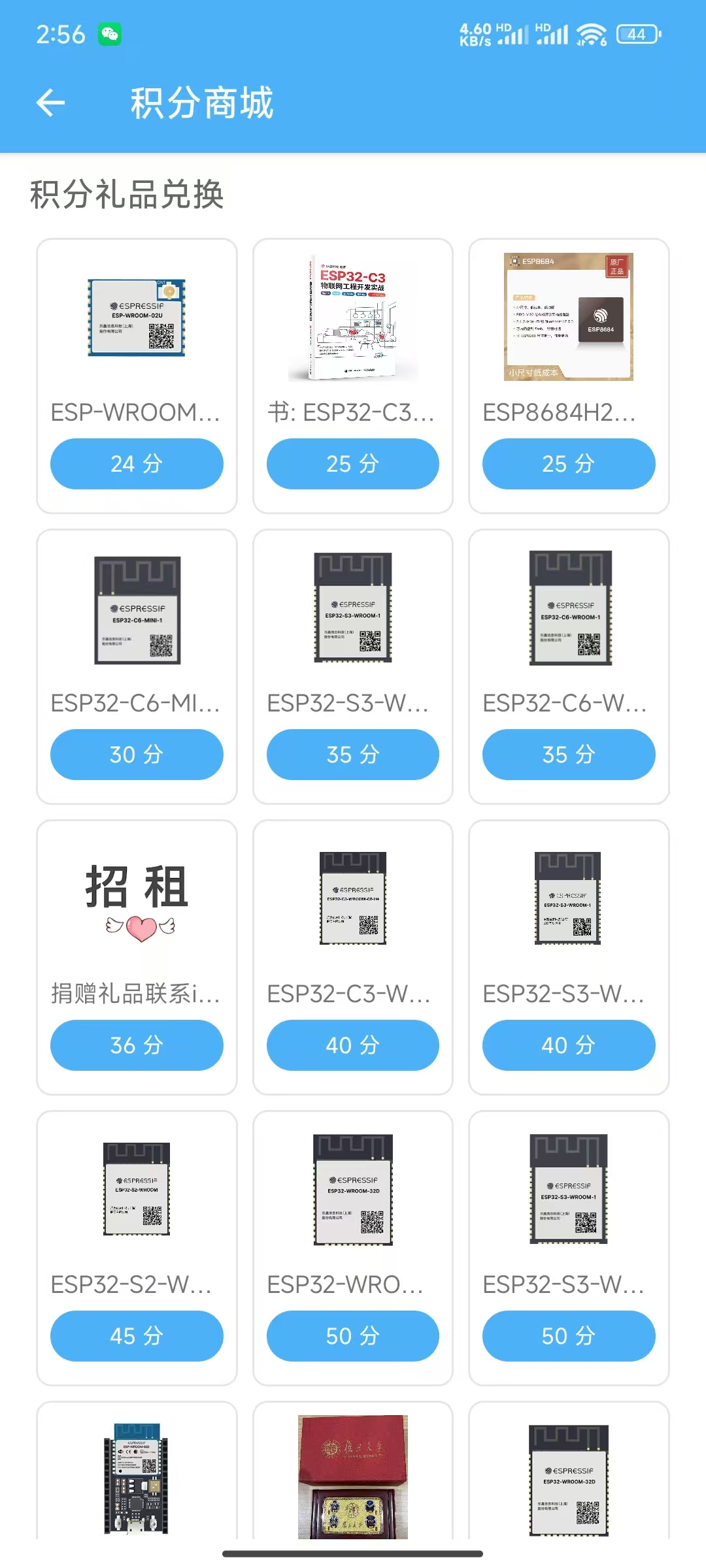
Task: Tap the 40 分 button under ESP32-S3-W…
Action: 568,1045
